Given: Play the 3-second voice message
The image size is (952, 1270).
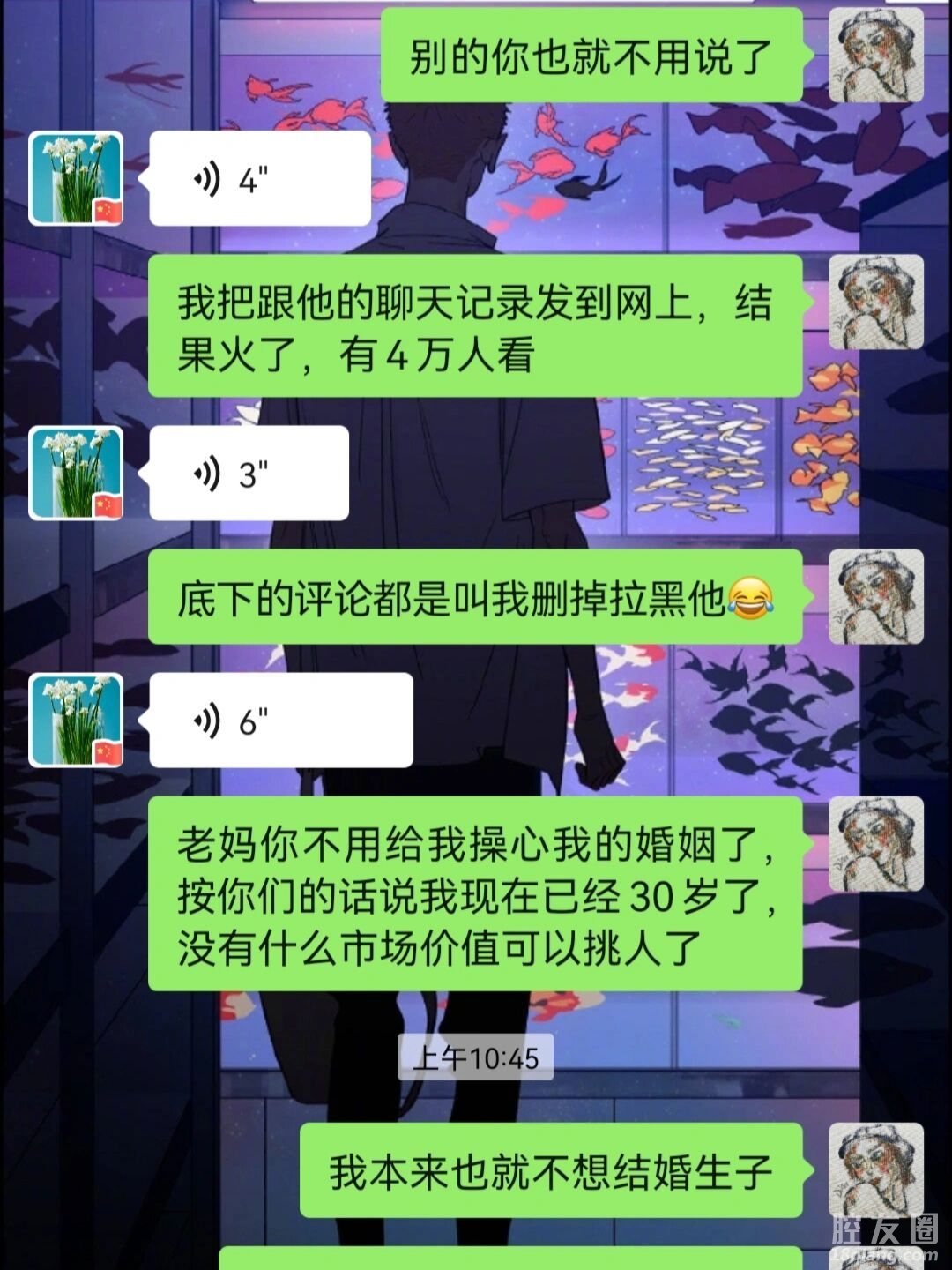Looking at the screenshot, I should coord(249,474).
